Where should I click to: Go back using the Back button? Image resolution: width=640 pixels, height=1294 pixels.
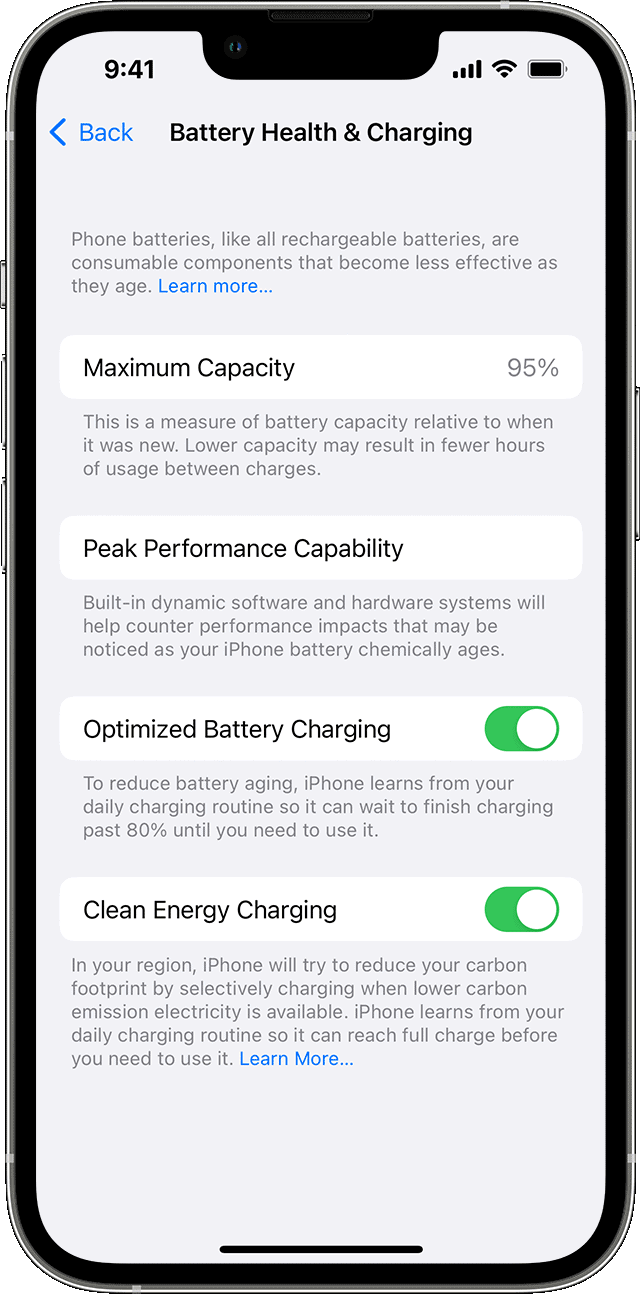pos(91,132)
